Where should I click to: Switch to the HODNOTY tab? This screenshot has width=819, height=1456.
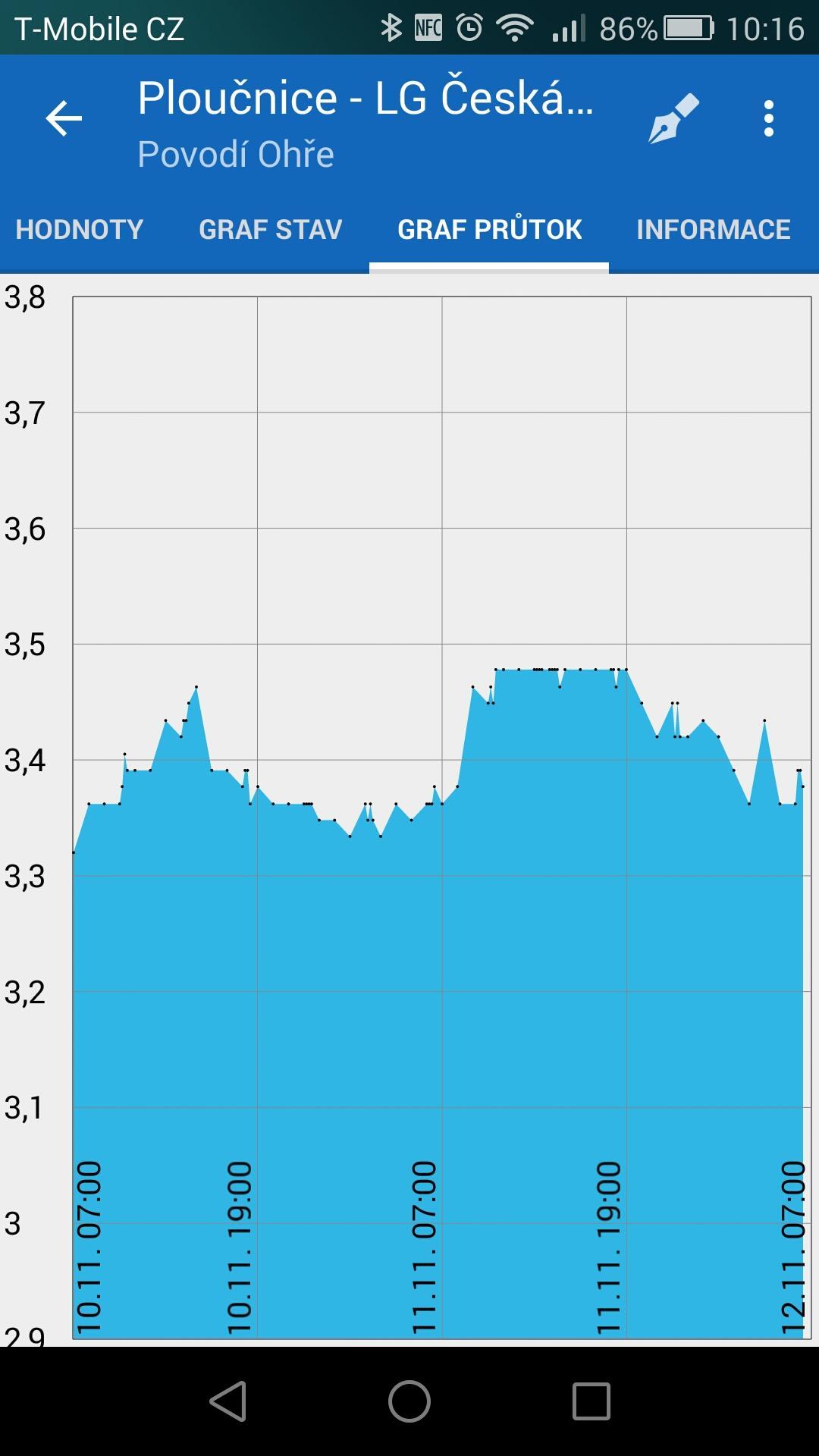(80, 229)
